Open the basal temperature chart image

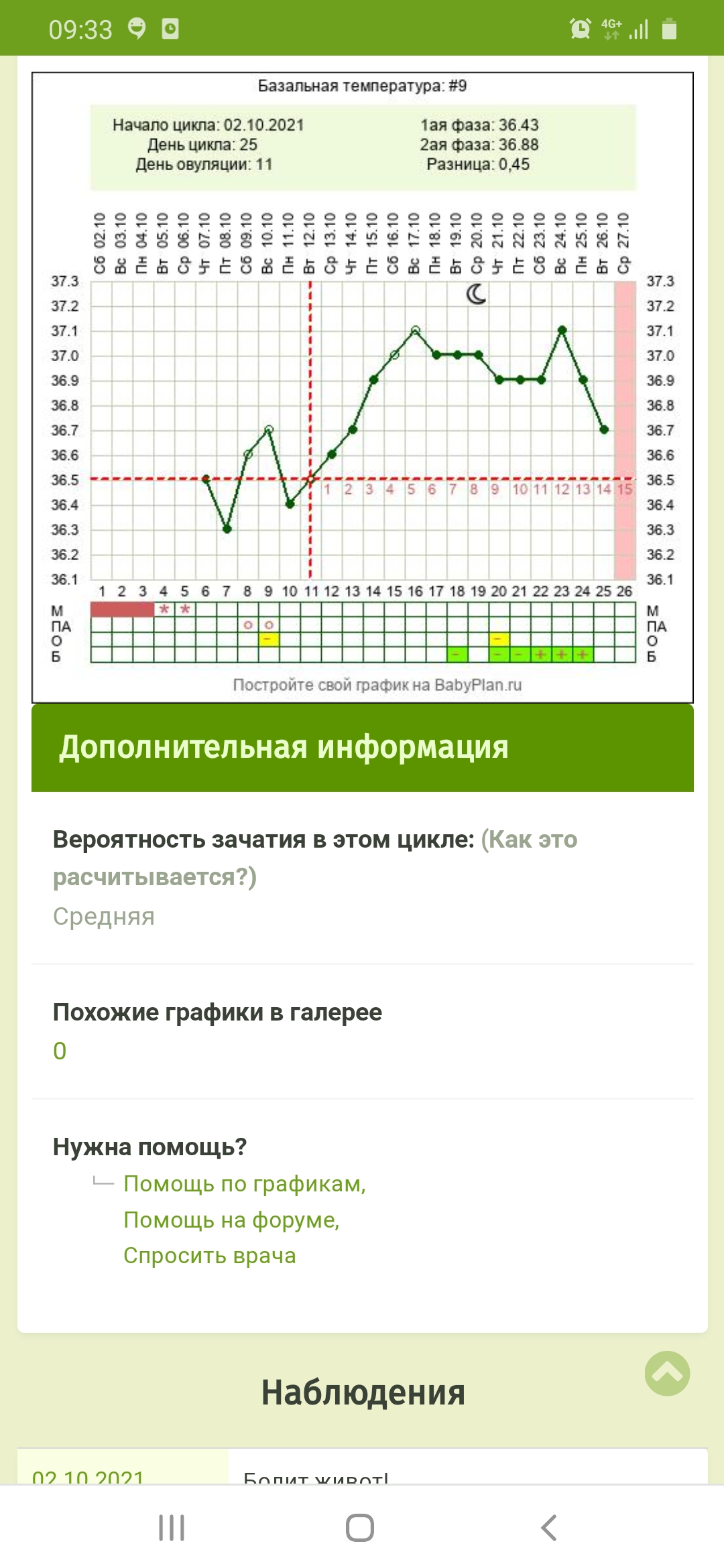[x=363, y=387]
